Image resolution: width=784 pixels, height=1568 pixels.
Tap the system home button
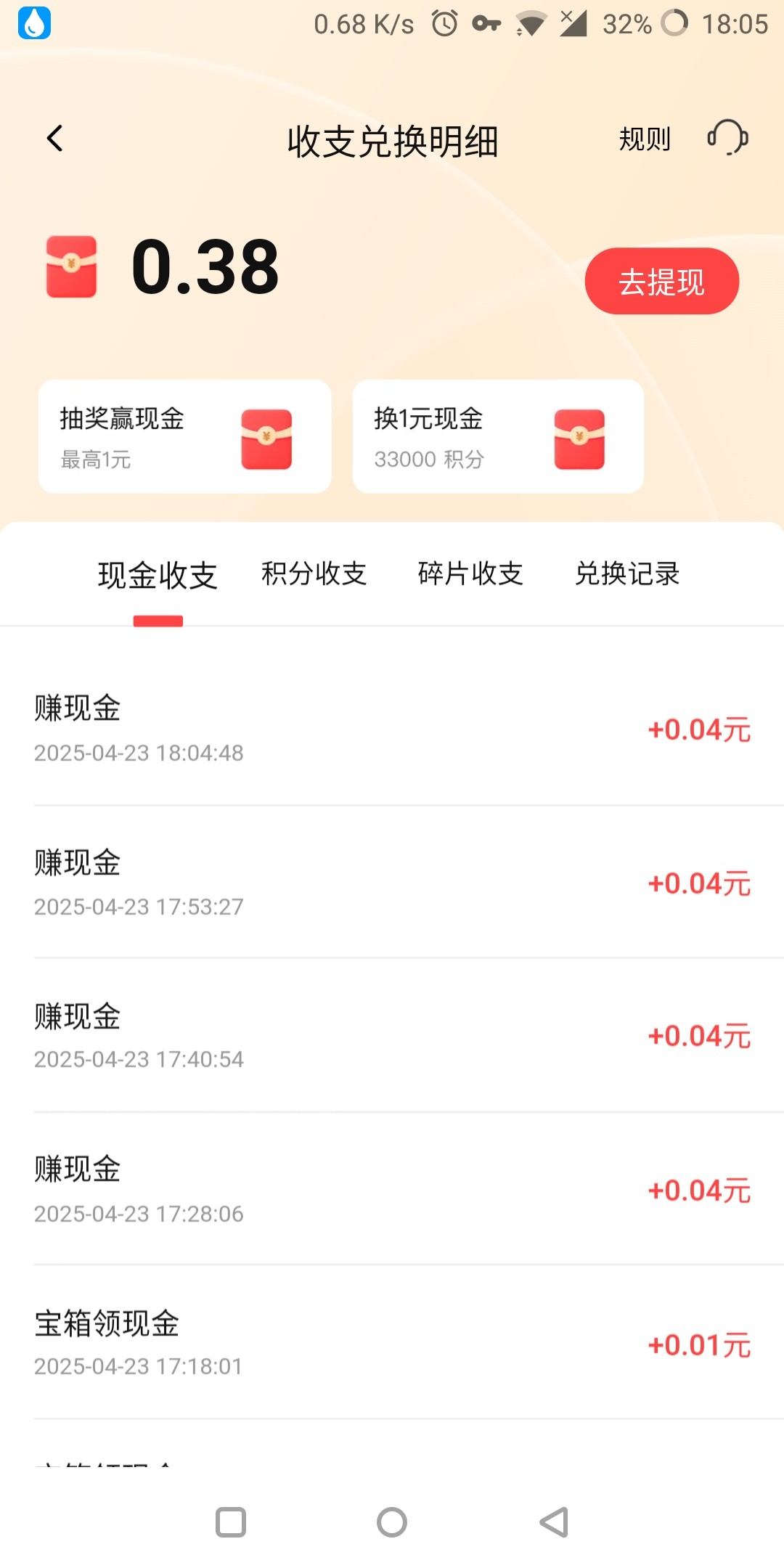click(392, 1522)
